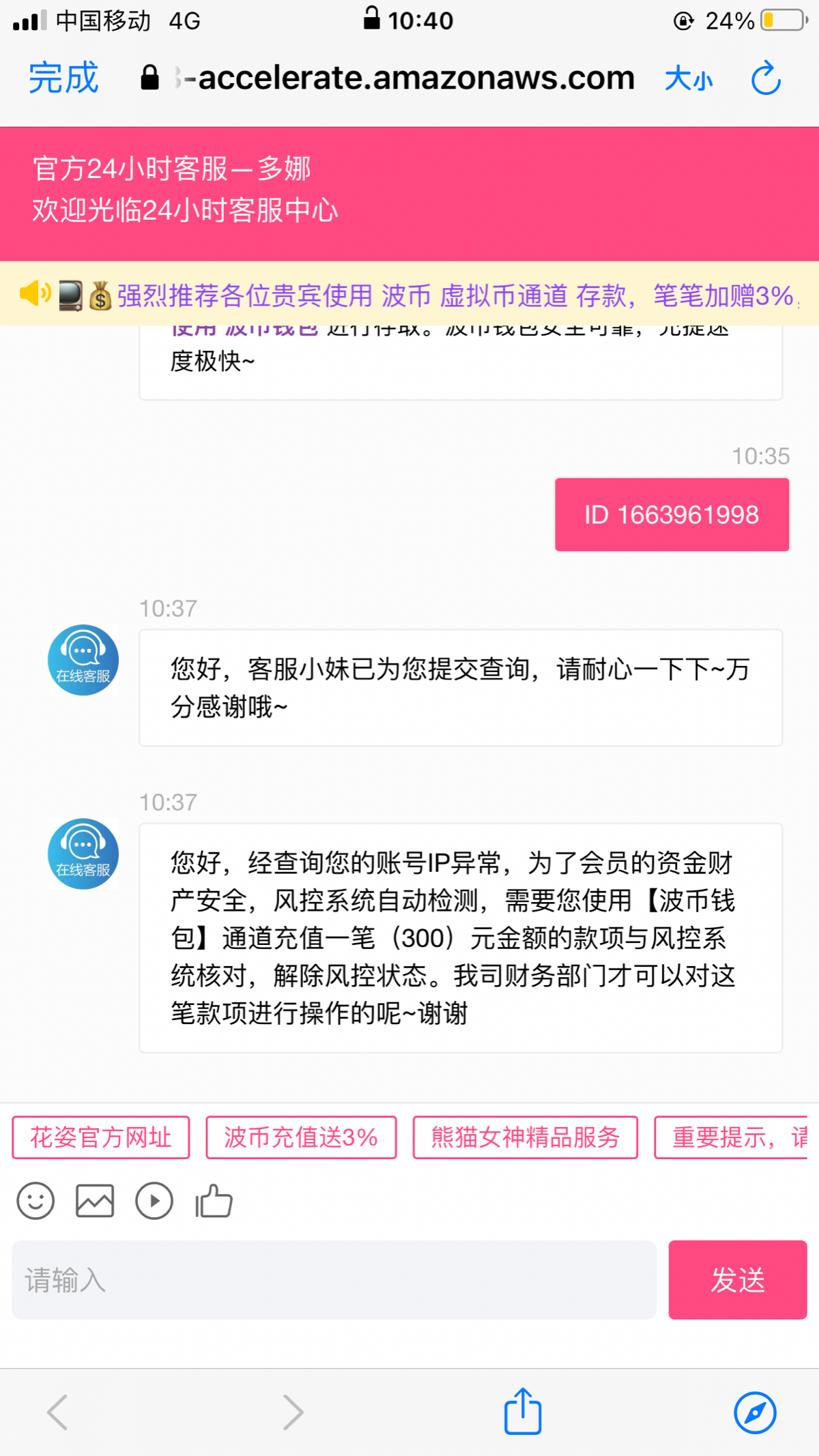
Task: Tap the 波币充值送3% quick reply
Action: click(x=300, y=1137)
